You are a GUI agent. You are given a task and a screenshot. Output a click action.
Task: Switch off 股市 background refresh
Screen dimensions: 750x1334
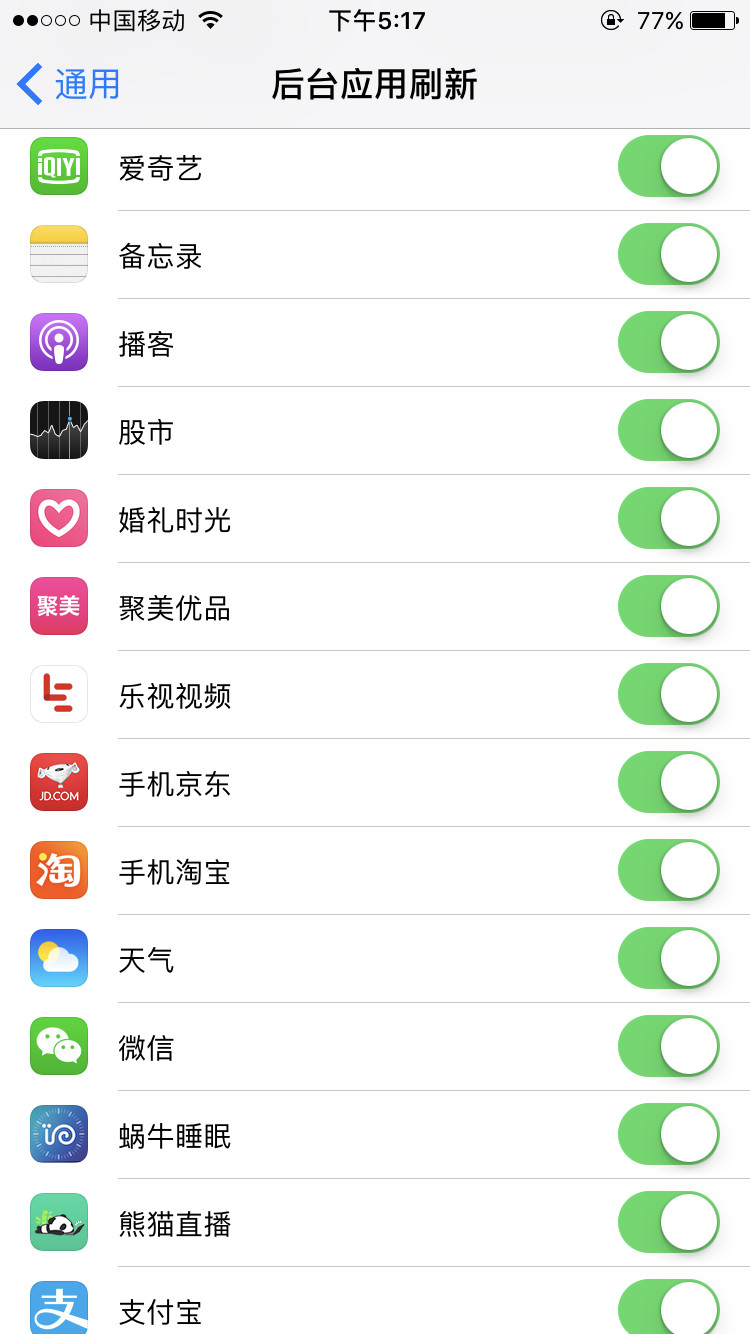click(669, 430)
